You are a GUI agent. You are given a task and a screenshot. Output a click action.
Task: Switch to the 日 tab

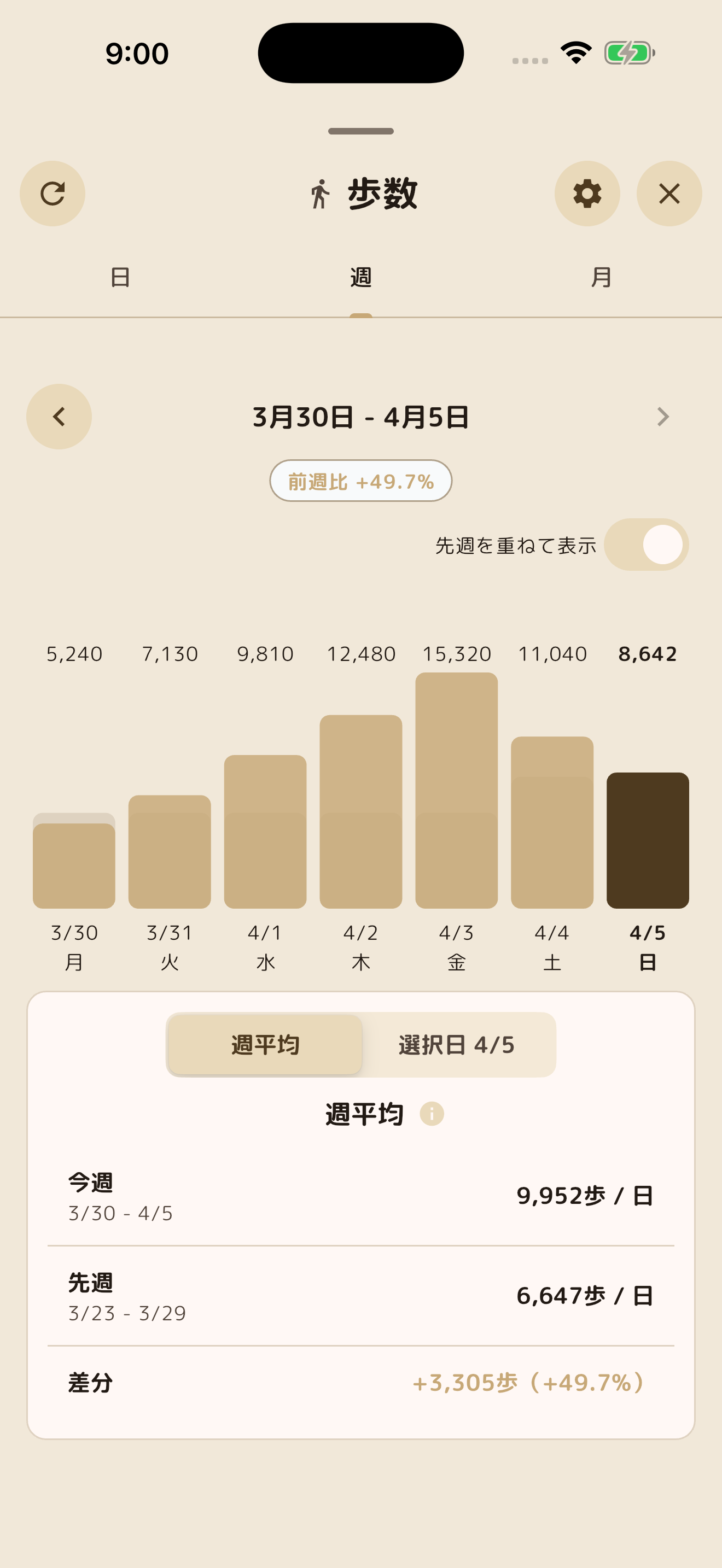point(120,278)
